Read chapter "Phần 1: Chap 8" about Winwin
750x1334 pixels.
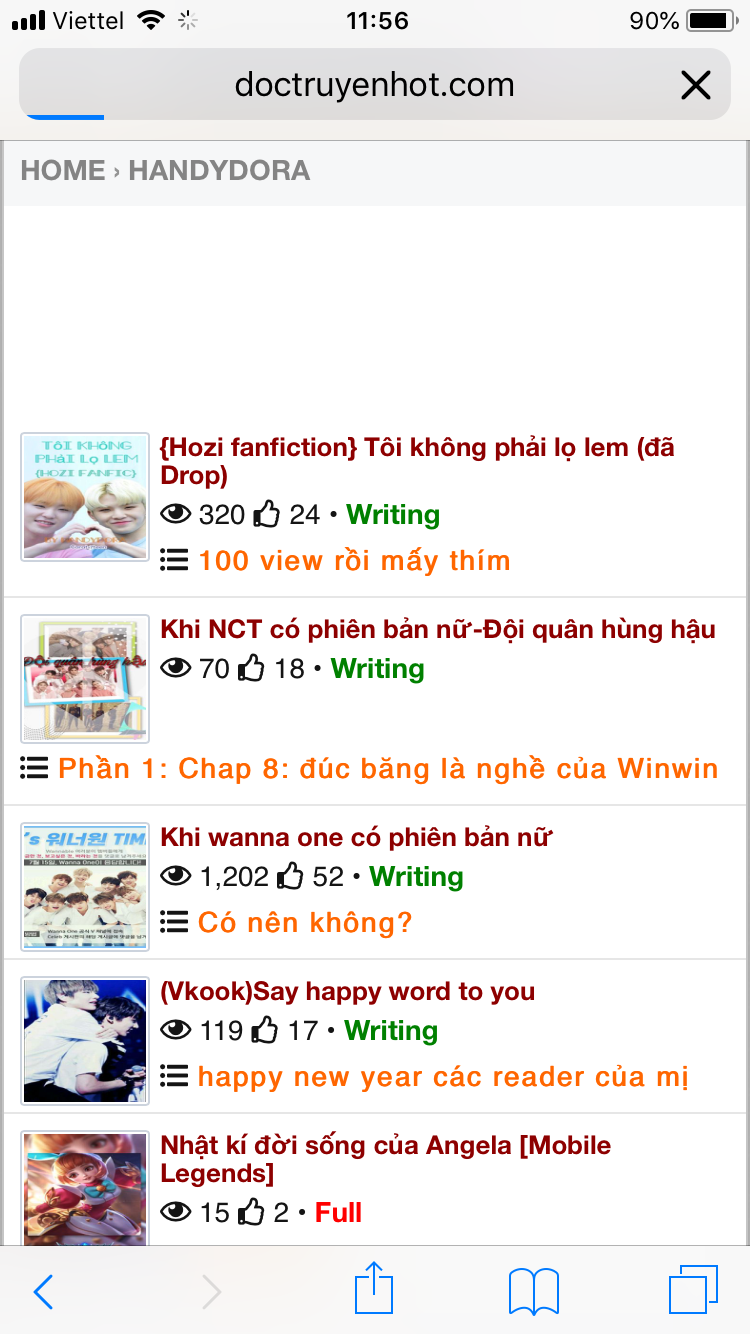[388, 768]
